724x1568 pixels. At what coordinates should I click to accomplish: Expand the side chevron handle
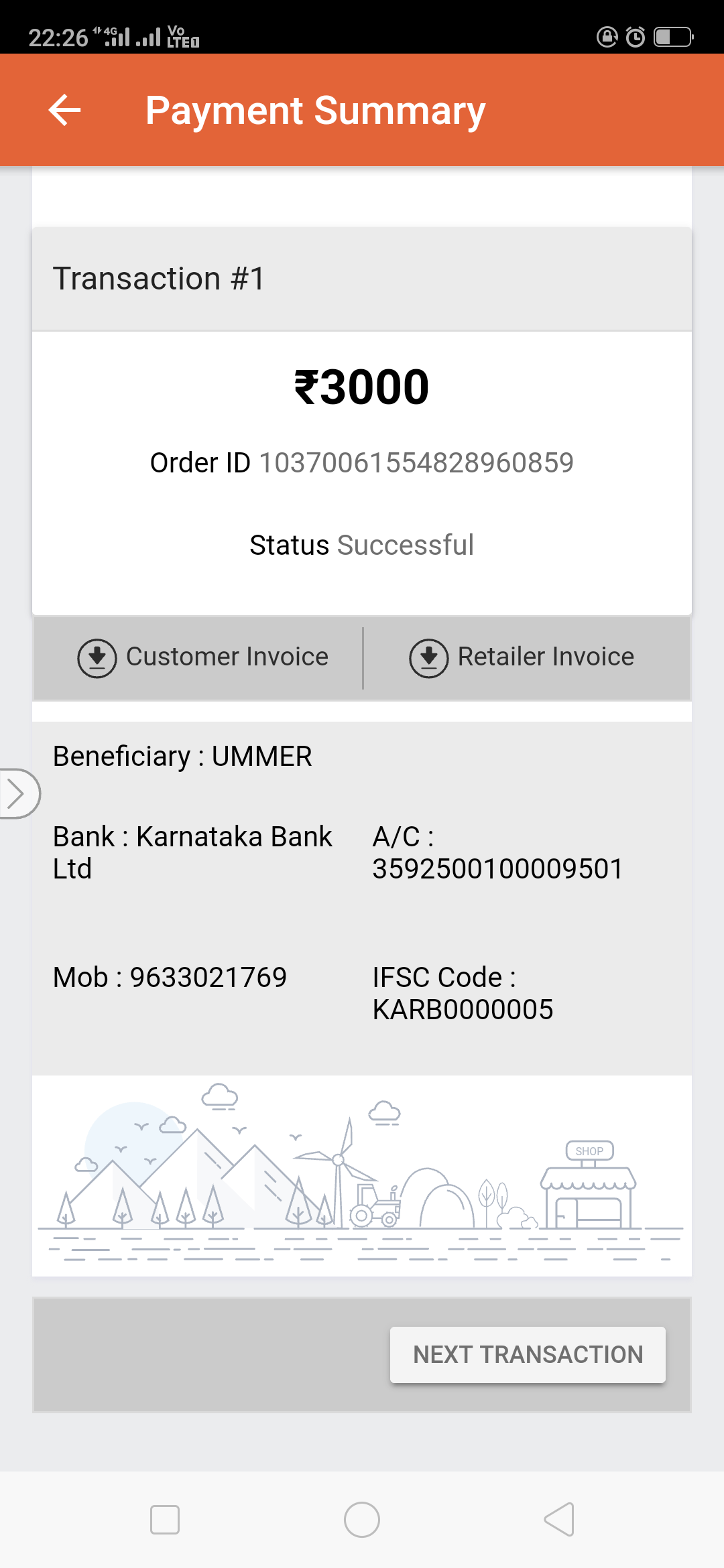[x=18, y=794]
